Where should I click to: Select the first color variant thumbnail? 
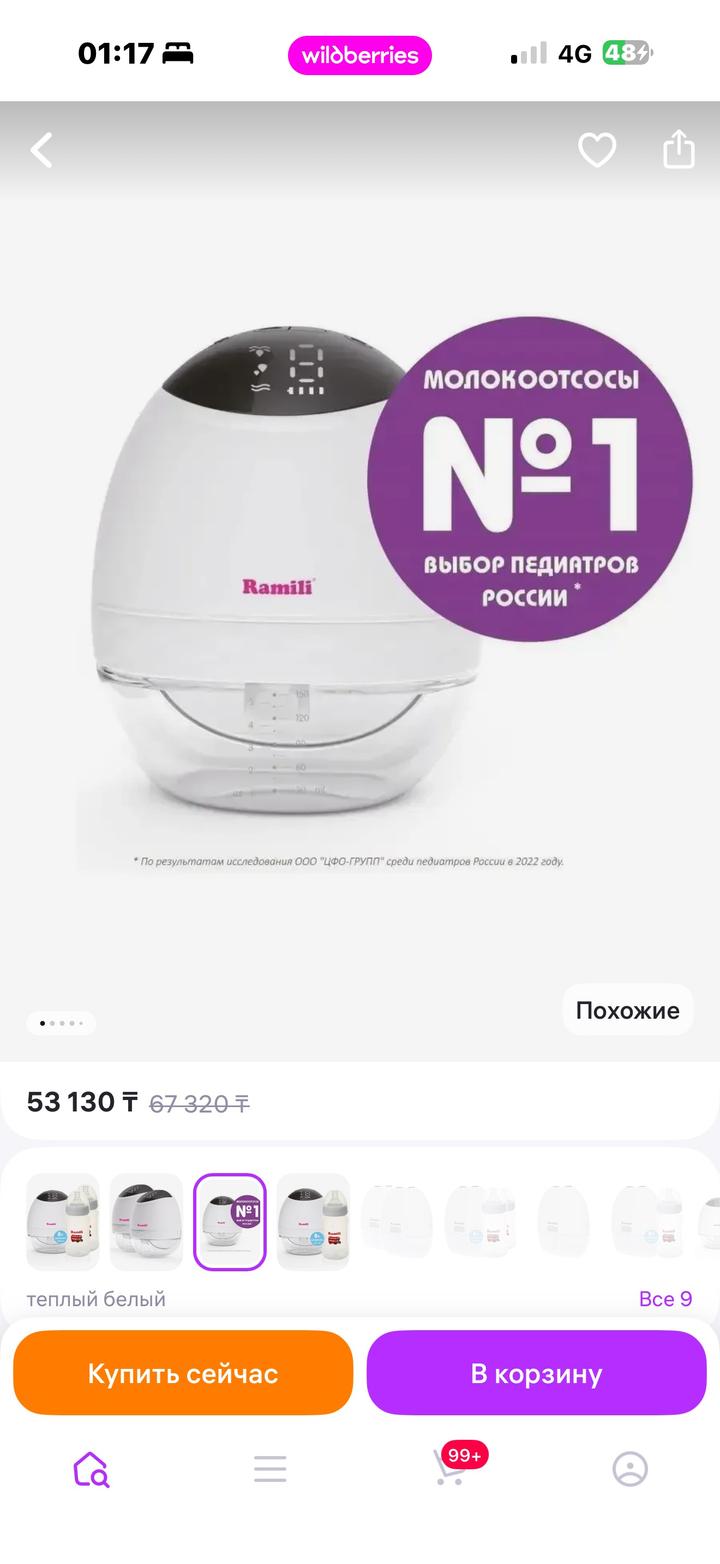(x=63, y=1222)
